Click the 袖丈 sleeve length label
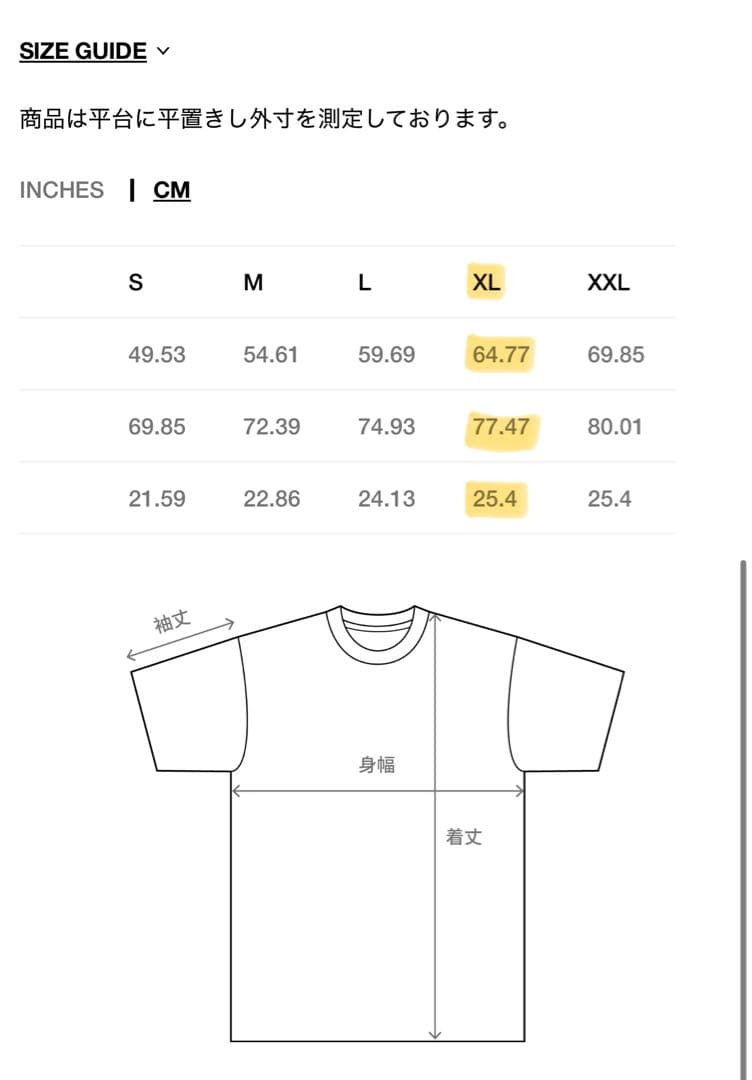This screenshot has height=1080, width=752. 172,618
